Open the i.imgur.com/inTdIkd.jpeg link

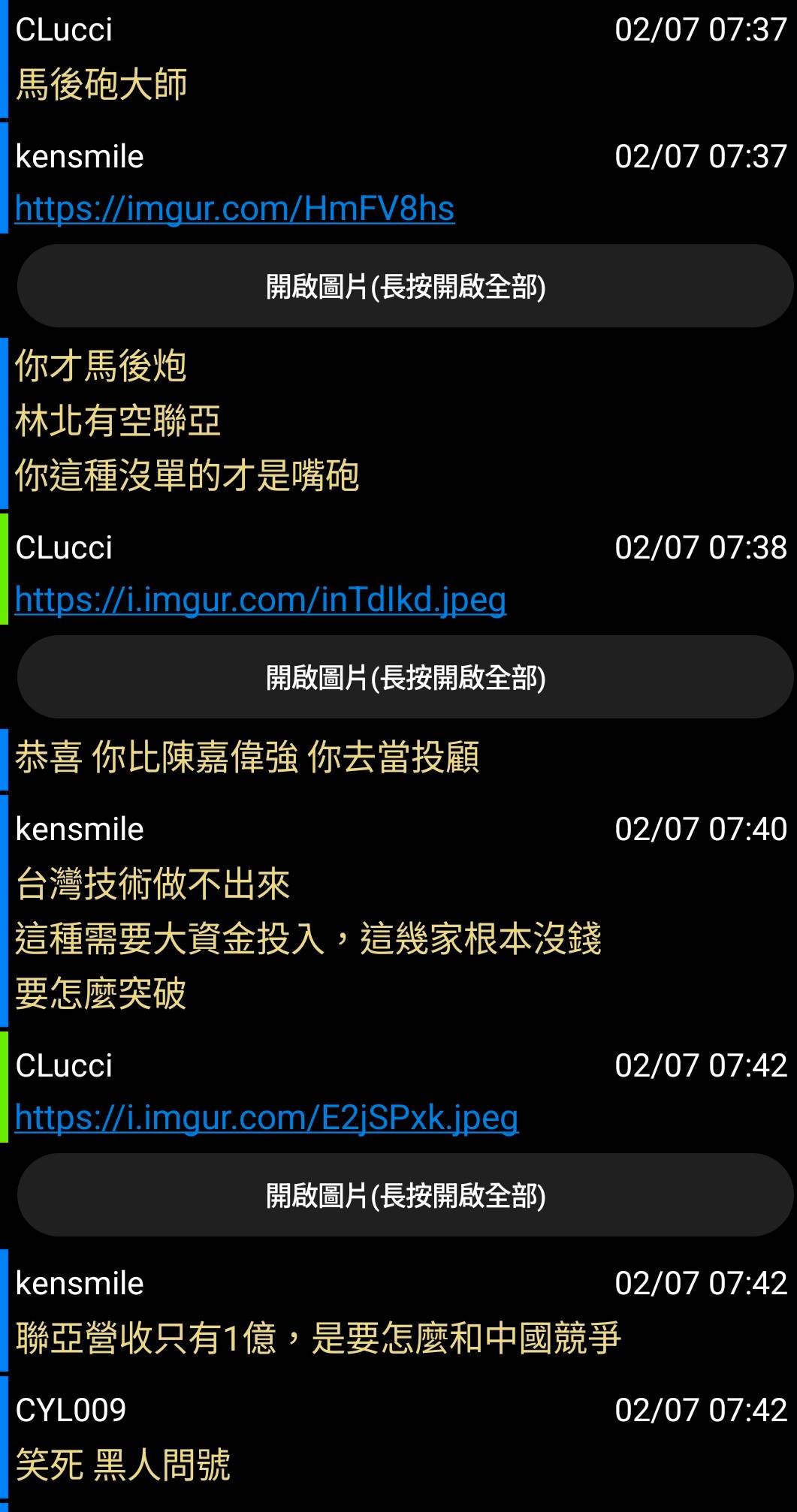point(260,601)
